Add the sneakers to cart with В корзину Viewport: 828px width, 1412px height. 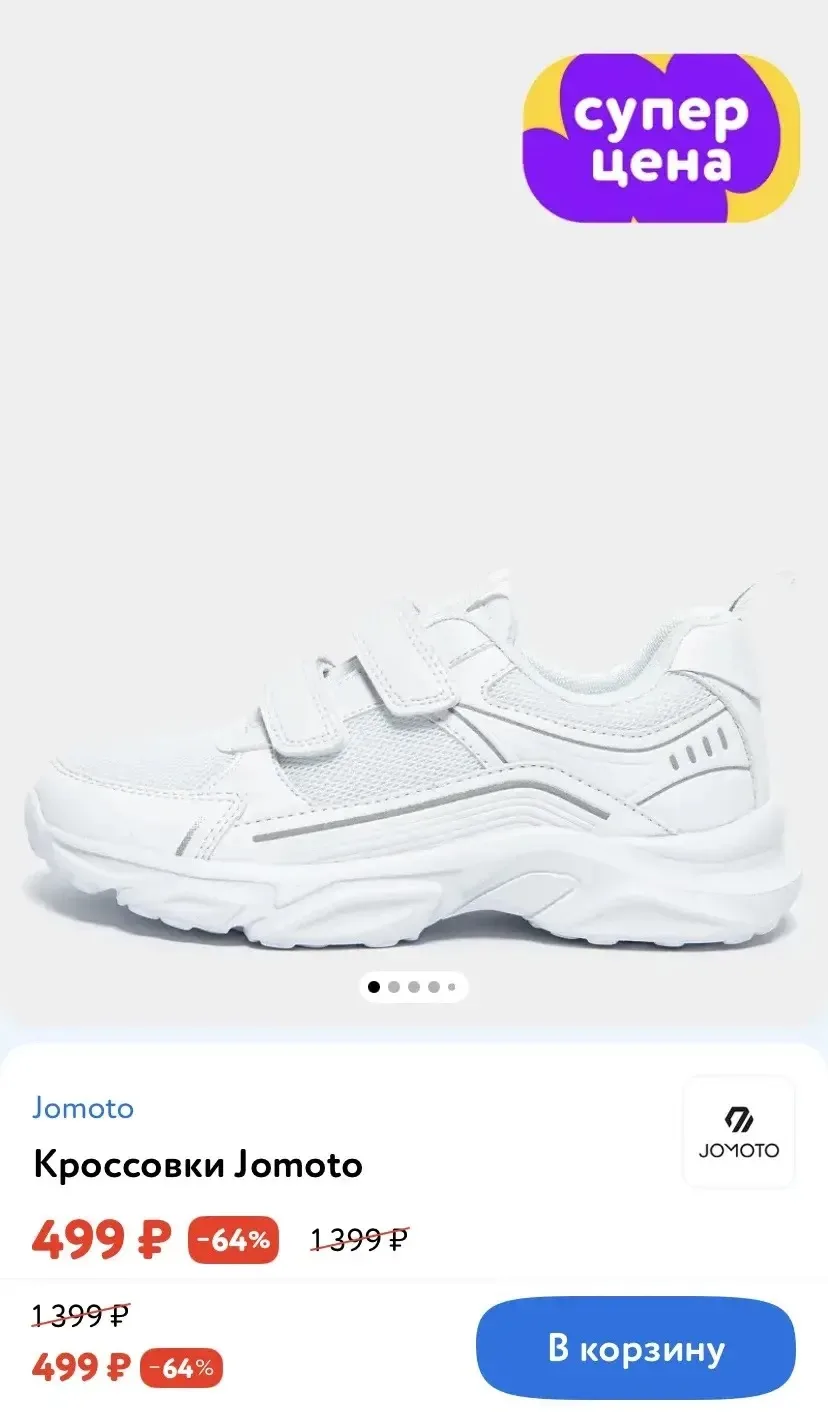[x=636, y=1348]
